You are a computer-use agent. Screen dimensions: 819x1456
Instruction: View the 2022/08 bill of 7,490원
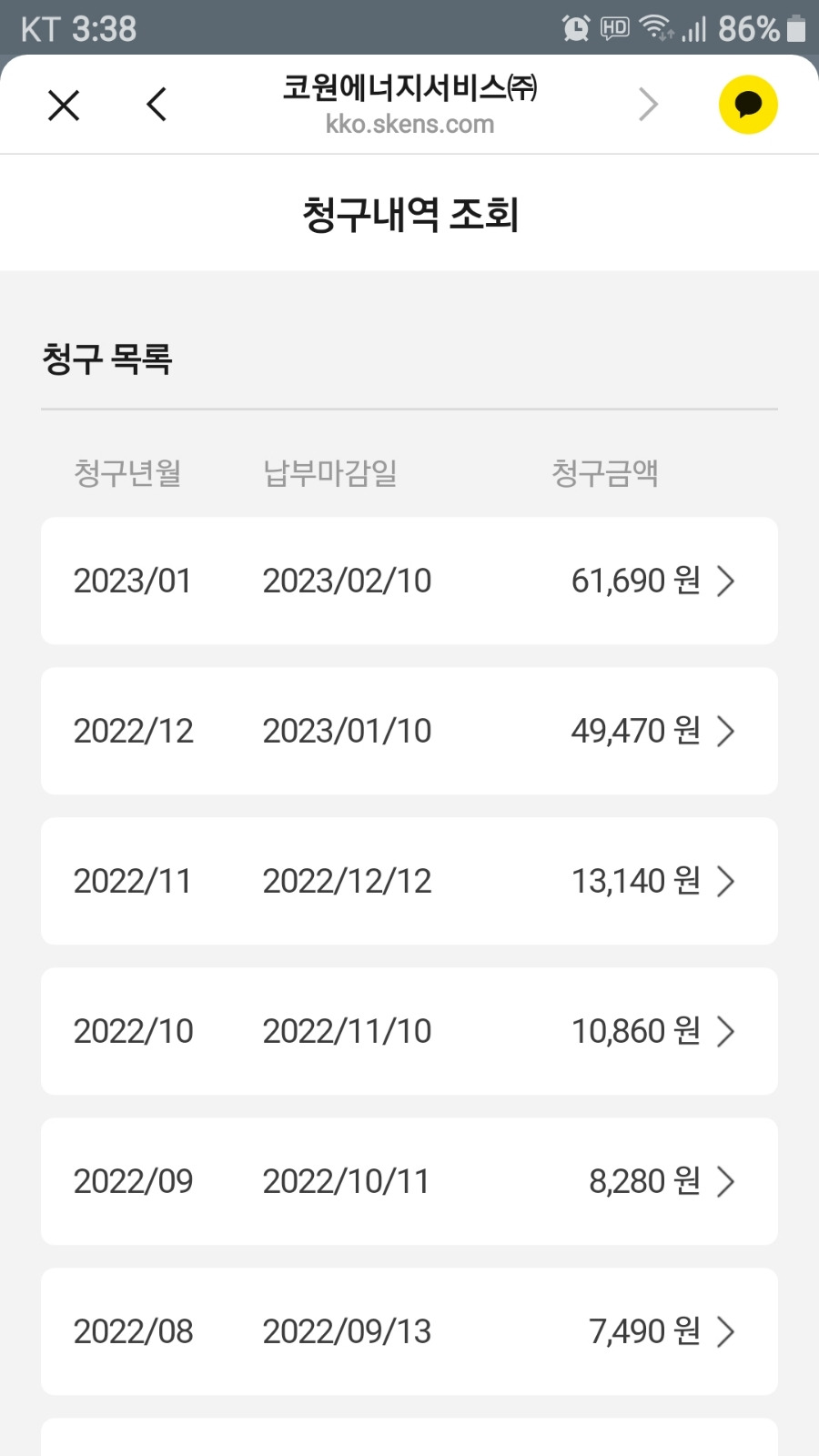409,1331
